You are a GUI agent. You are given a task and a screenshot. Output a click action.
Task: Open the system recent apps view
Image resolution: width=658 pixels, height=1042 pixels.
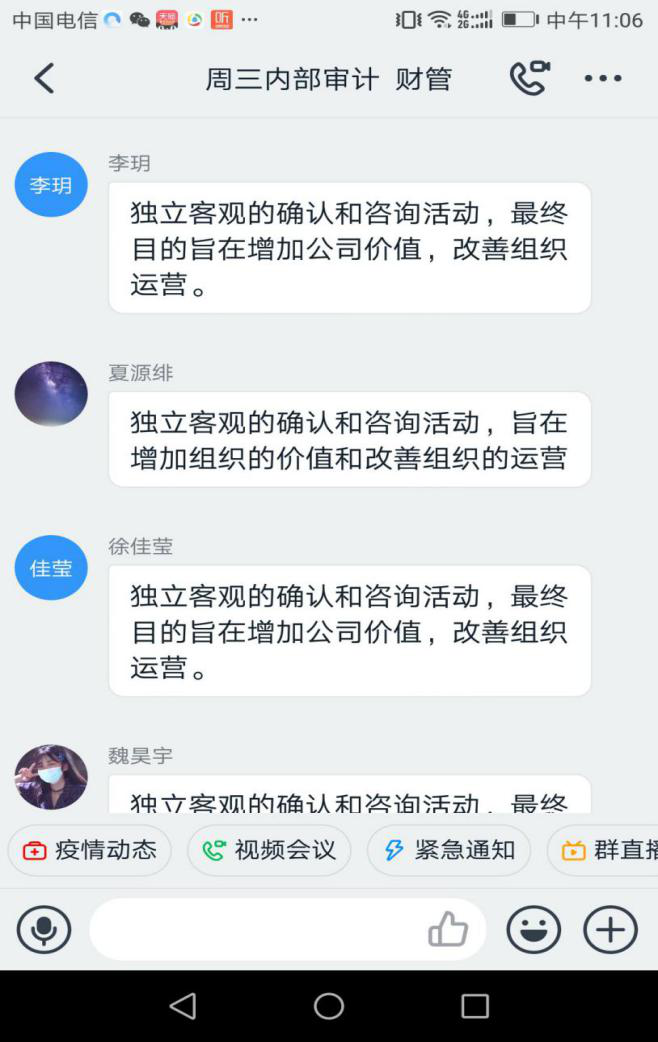(x=475, y=1006)
